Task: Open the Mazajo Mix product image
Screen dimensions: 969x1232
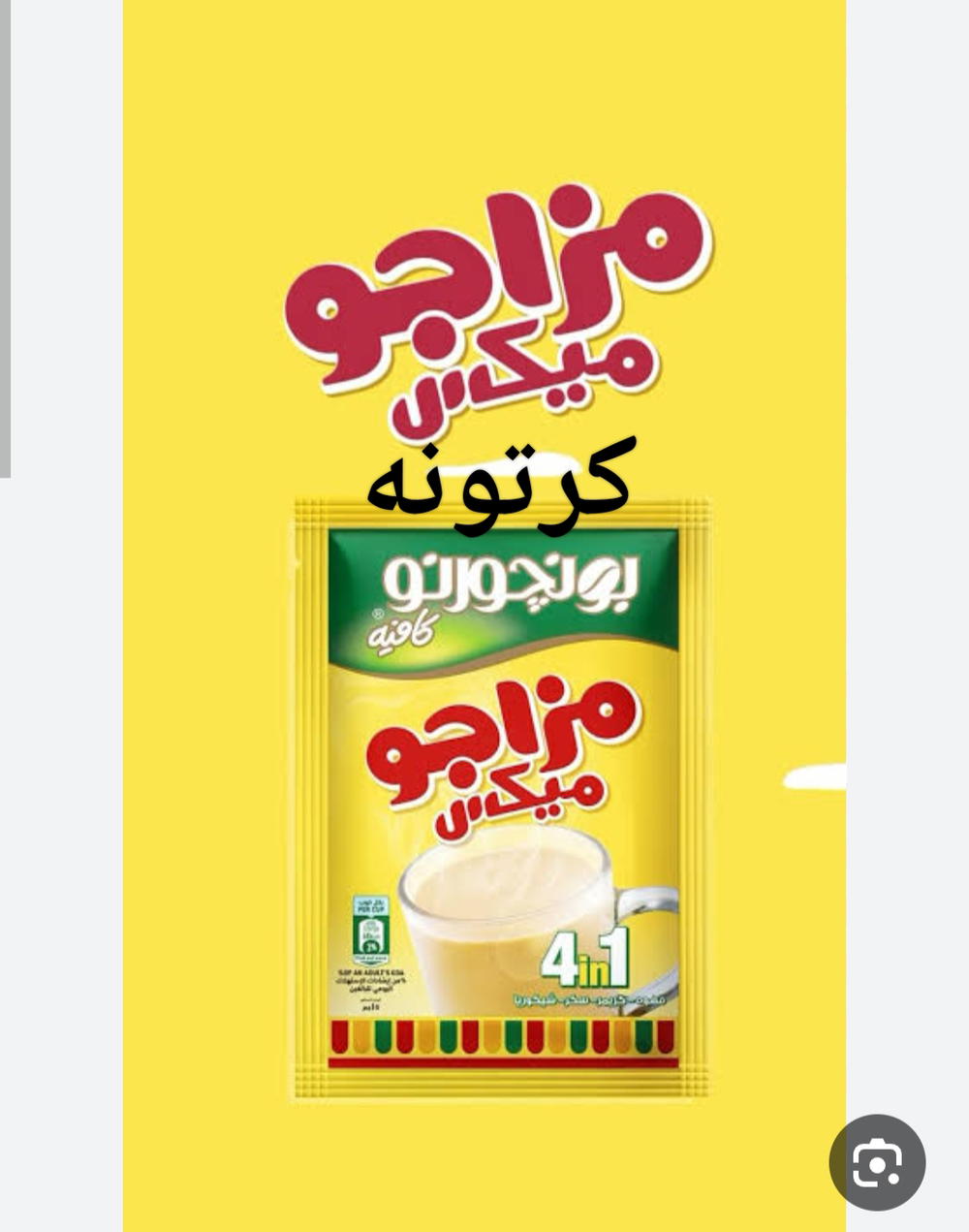Action: point(484,620)
